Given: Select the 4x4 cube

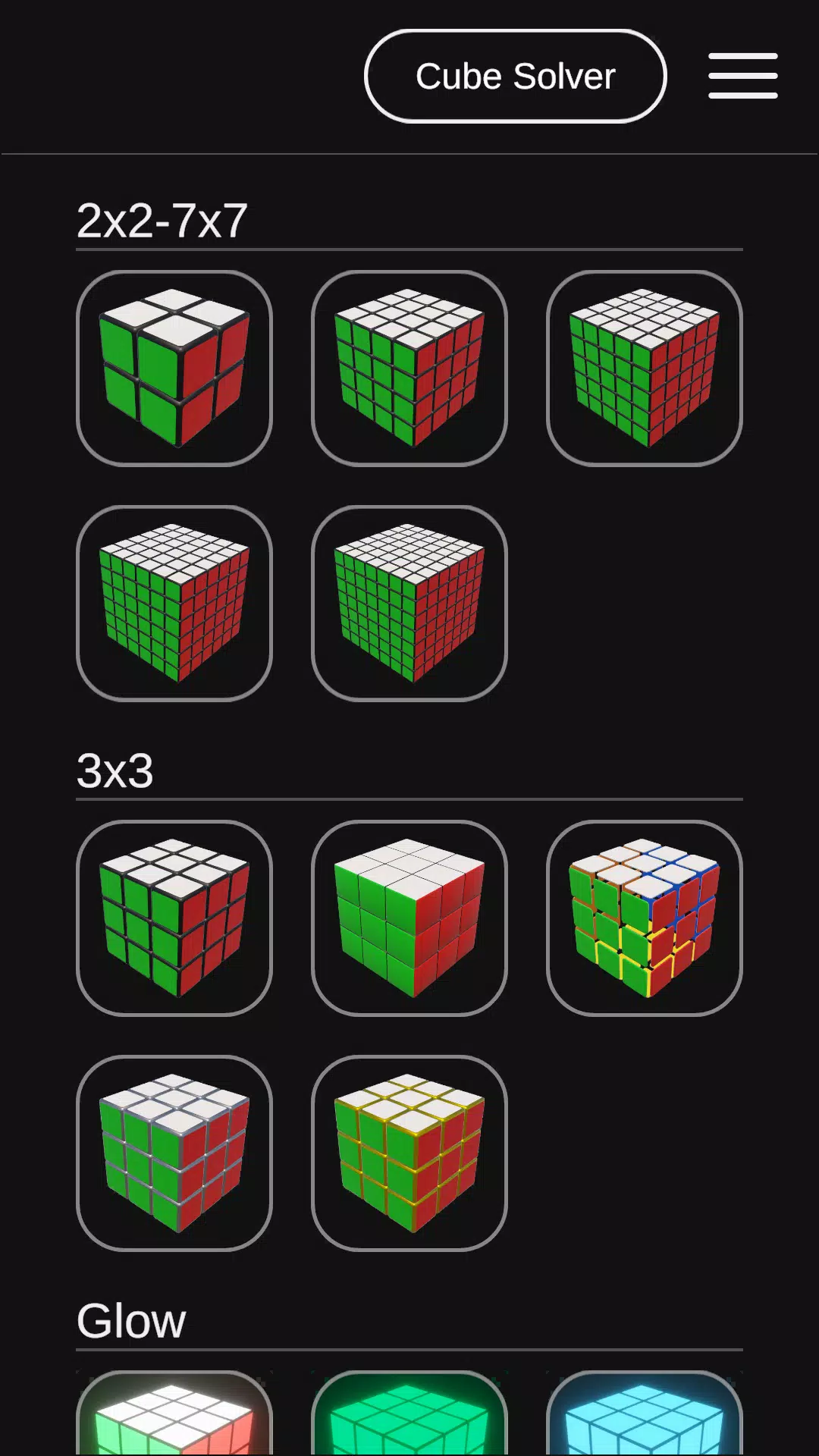Looking at the screenshot, I should pos(409,366).
